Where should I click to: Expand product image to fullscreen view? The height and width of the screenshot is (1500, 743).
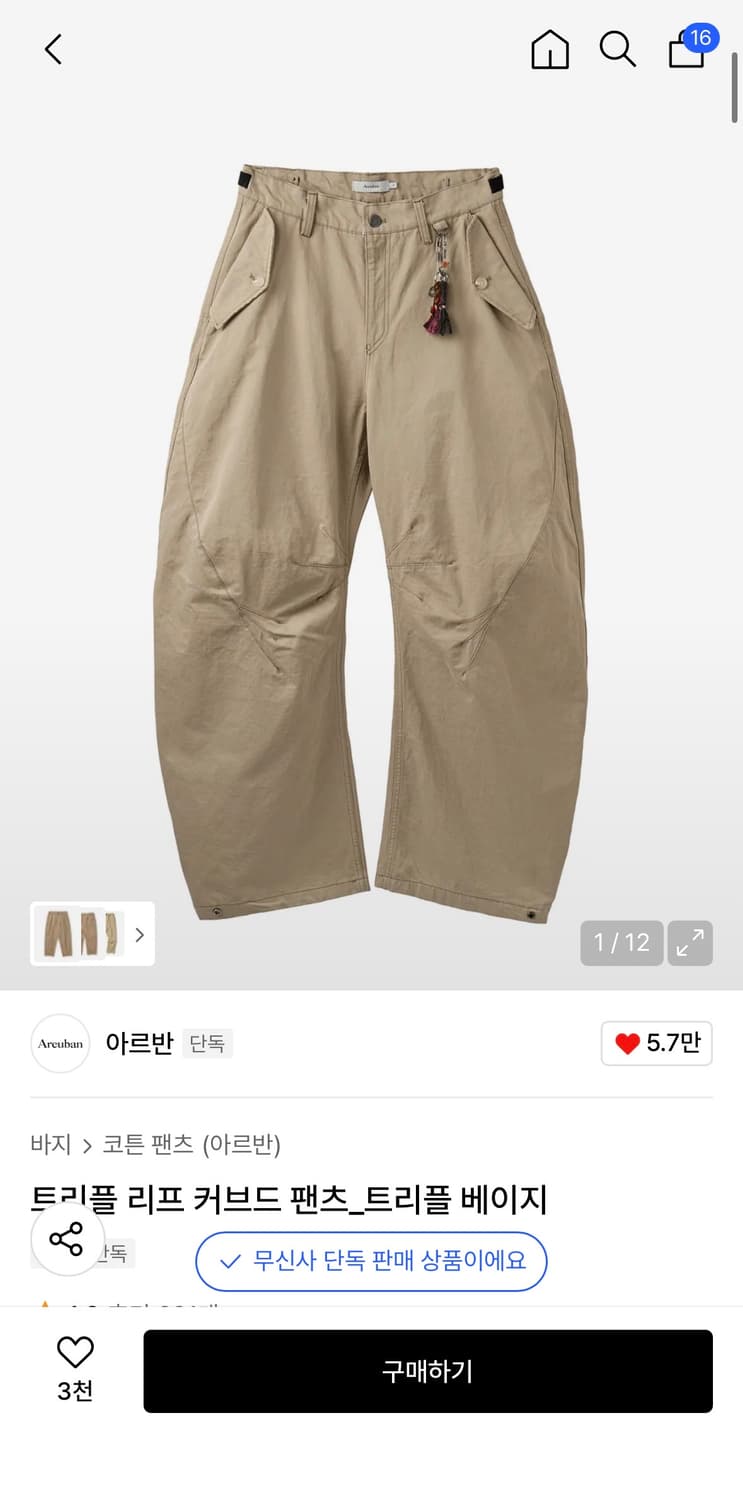(689, 942)
